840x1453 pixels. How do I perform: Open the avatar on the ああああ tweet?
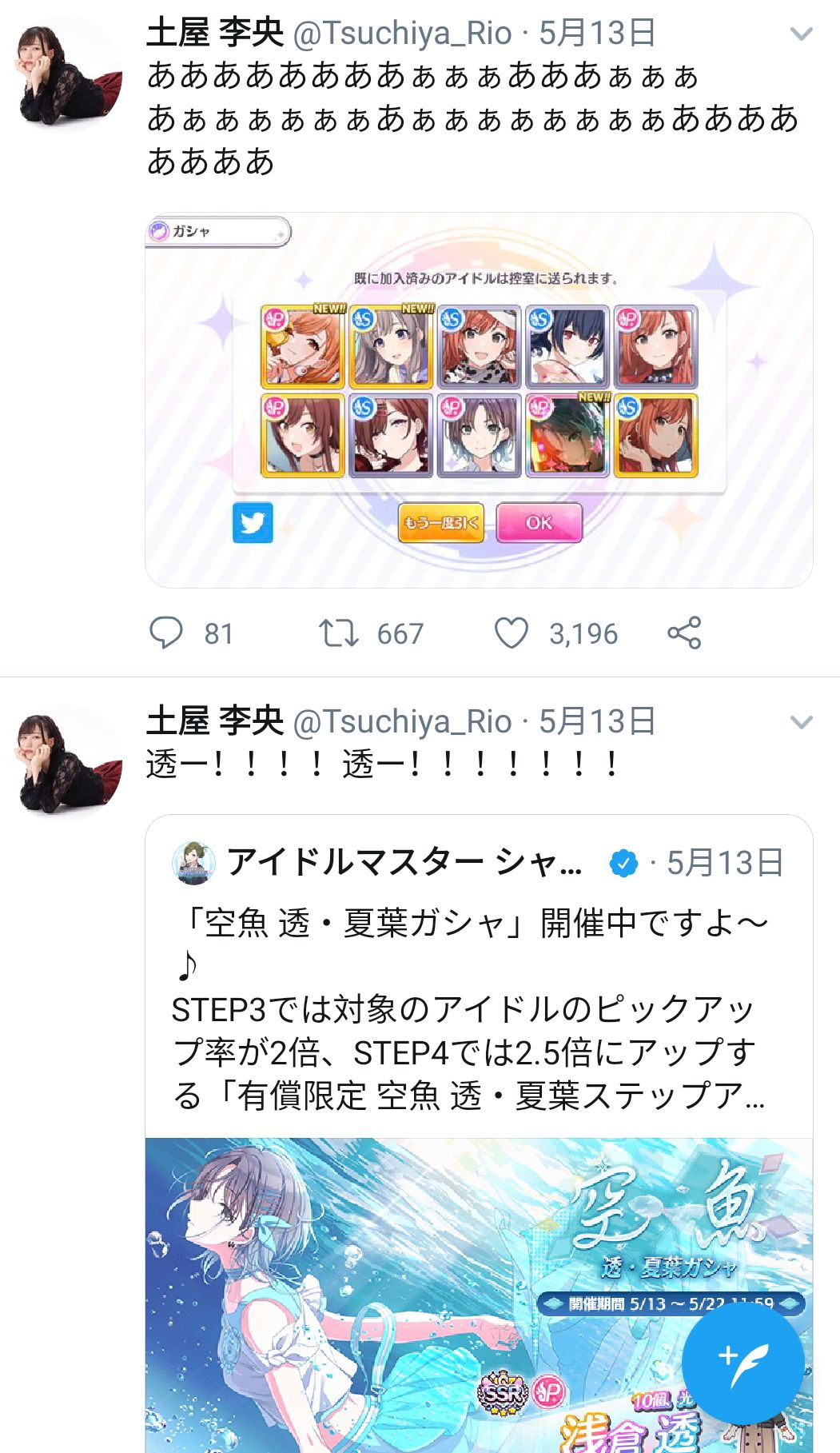pos(70,74)
